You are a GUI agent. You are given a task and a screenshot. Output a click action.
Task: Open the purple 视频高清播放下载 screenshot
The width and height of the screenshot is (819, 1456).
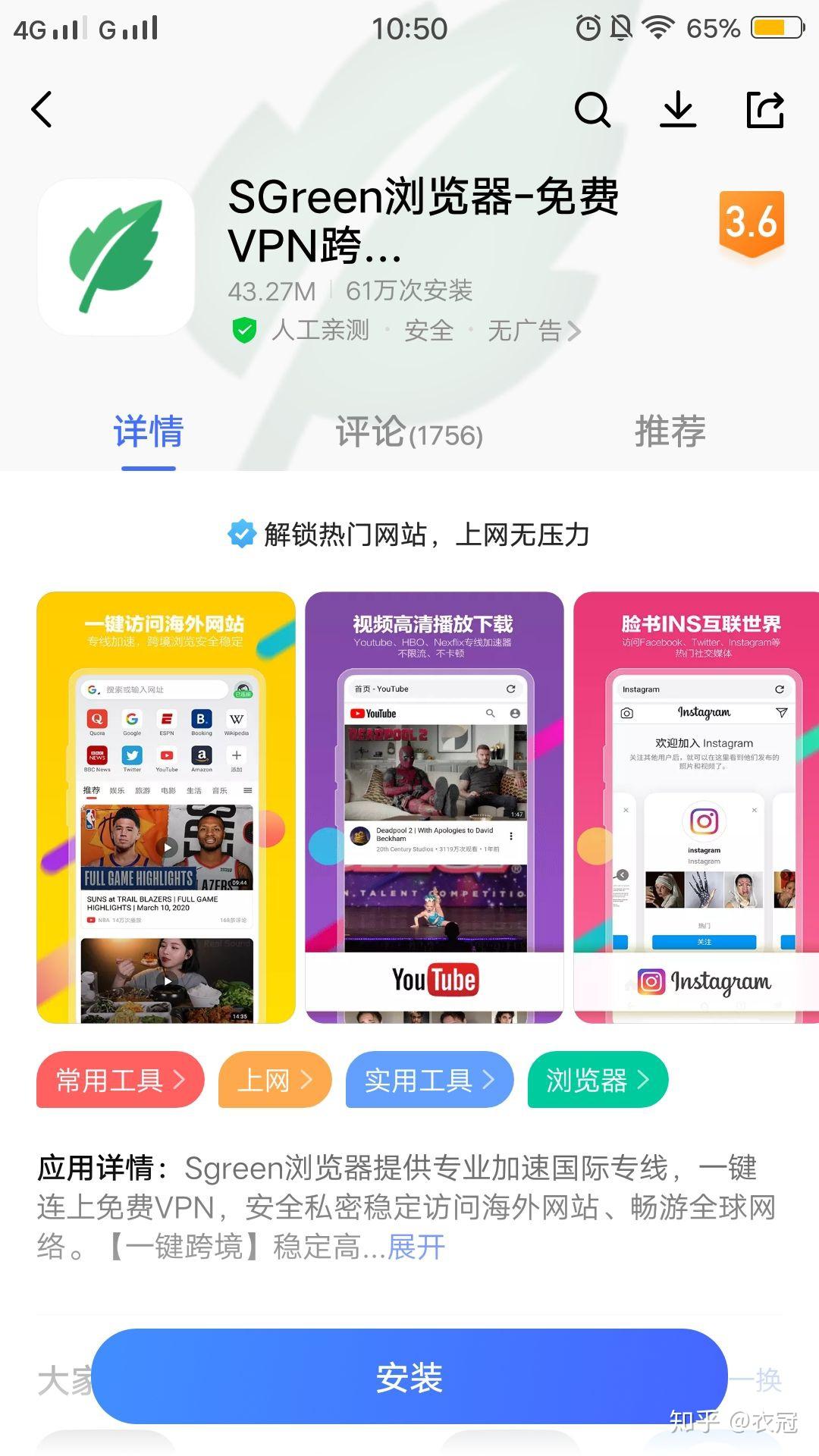(x=435, y=807)
